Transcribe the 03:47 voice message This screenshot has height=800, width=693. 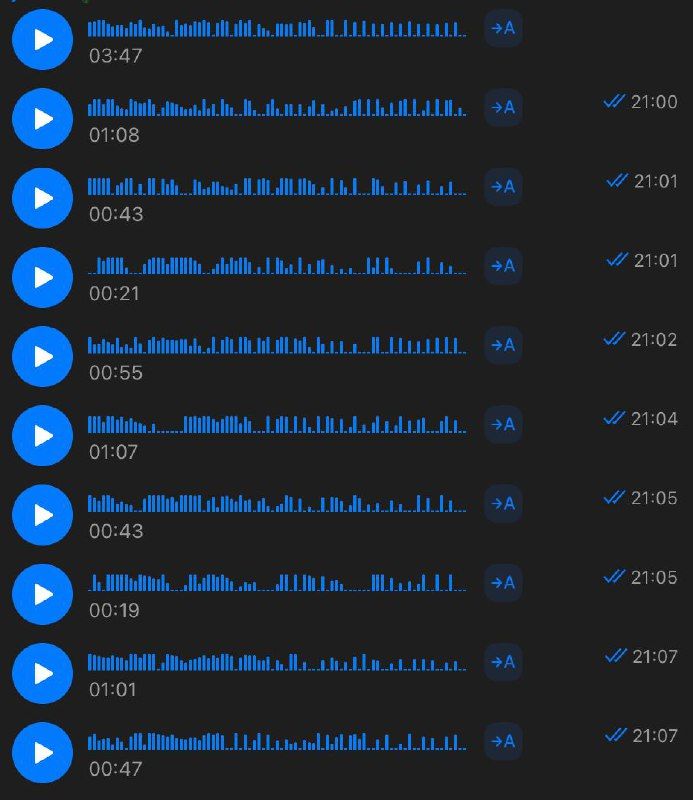[503, 28]
